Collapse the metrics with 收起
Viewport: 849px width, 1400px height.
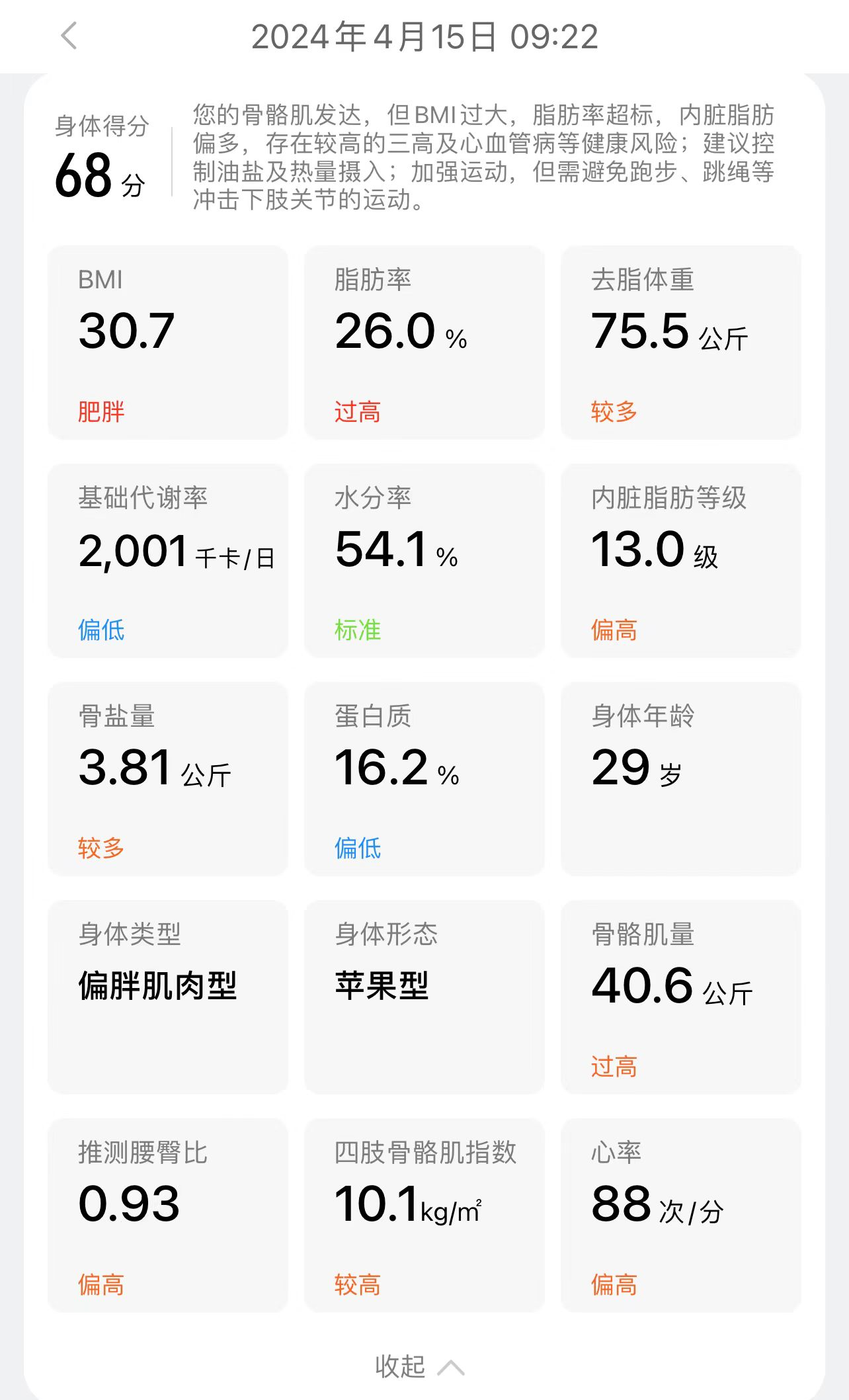(419, 1366)
